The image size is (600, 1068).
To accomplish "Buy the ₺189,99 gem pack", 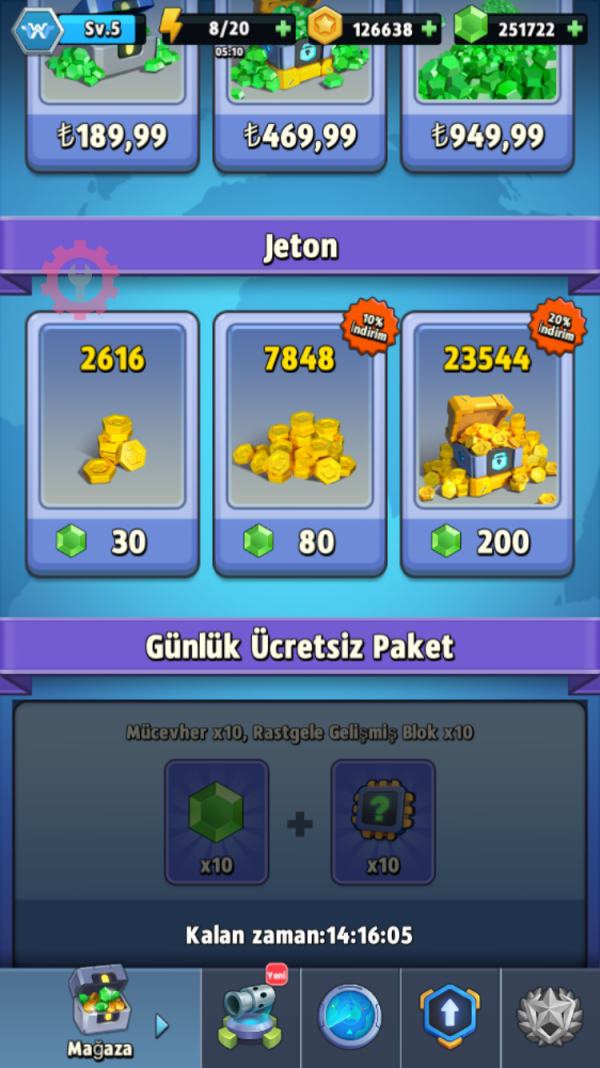I will point(110,136).
